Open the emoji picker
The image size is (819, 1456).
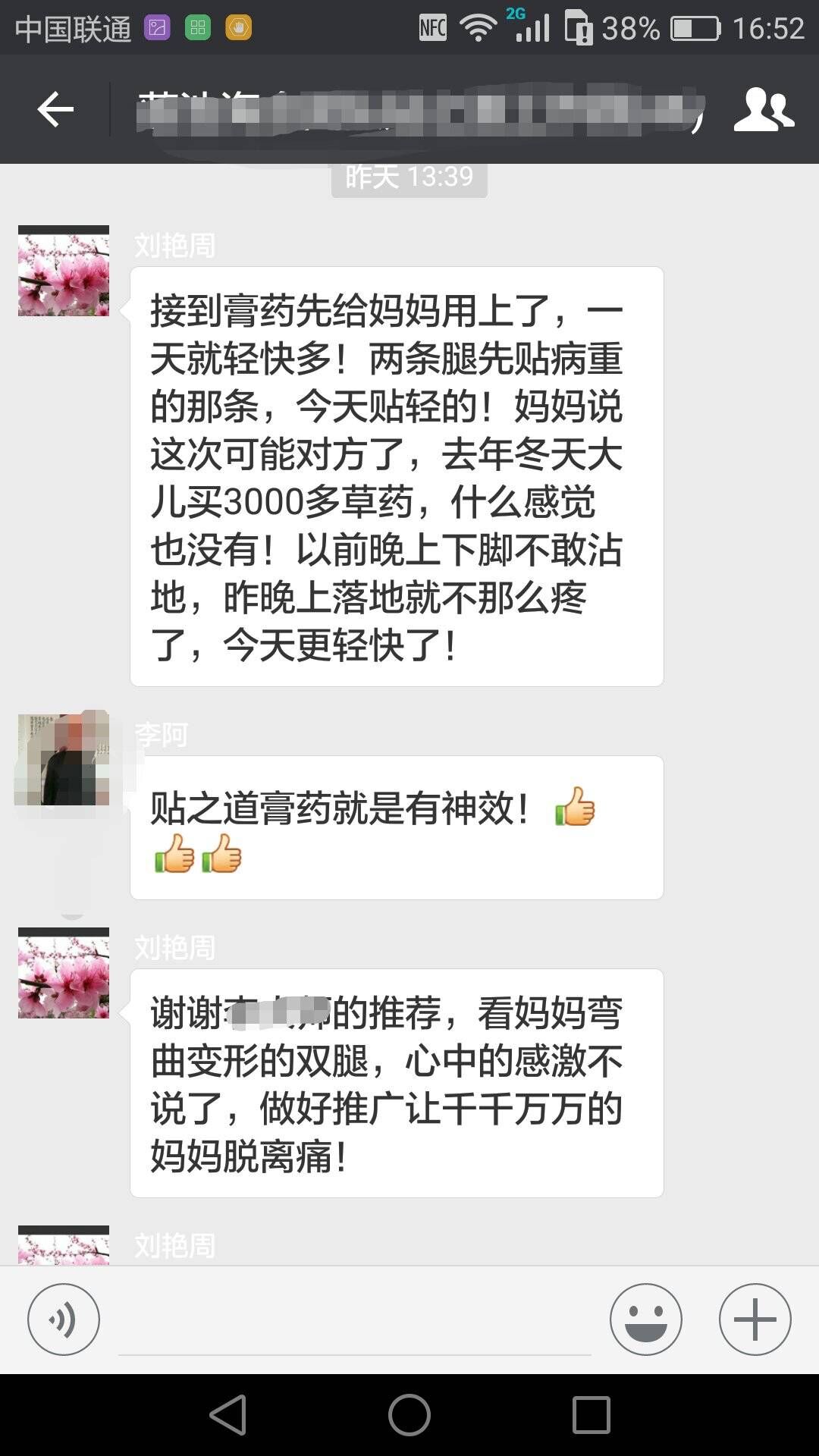coord(645,1319)
